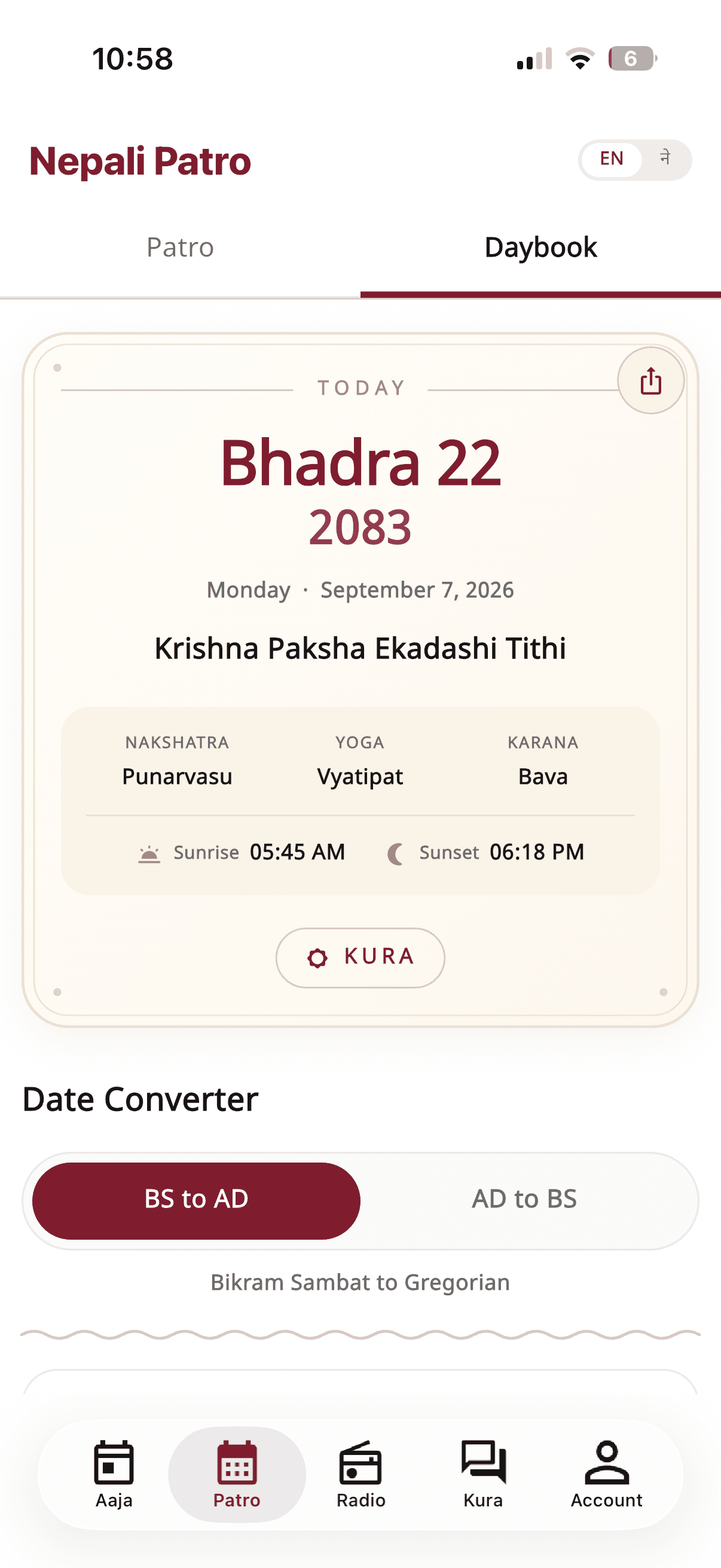The image size is (721, 1568).
Task: Select BS to AD conversion
Action: pyautogui.click(x=196, y=1200)
